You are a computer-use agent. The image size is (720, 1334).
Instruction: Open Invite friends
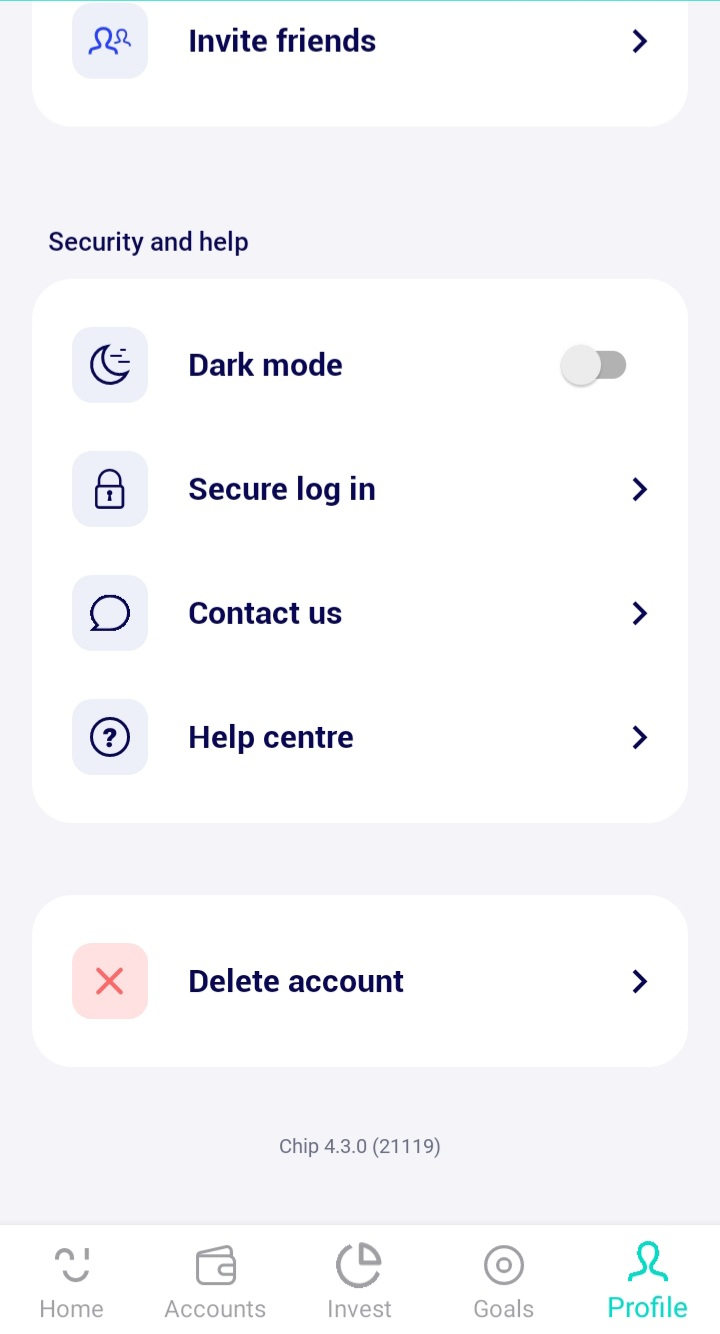(360, 42)
